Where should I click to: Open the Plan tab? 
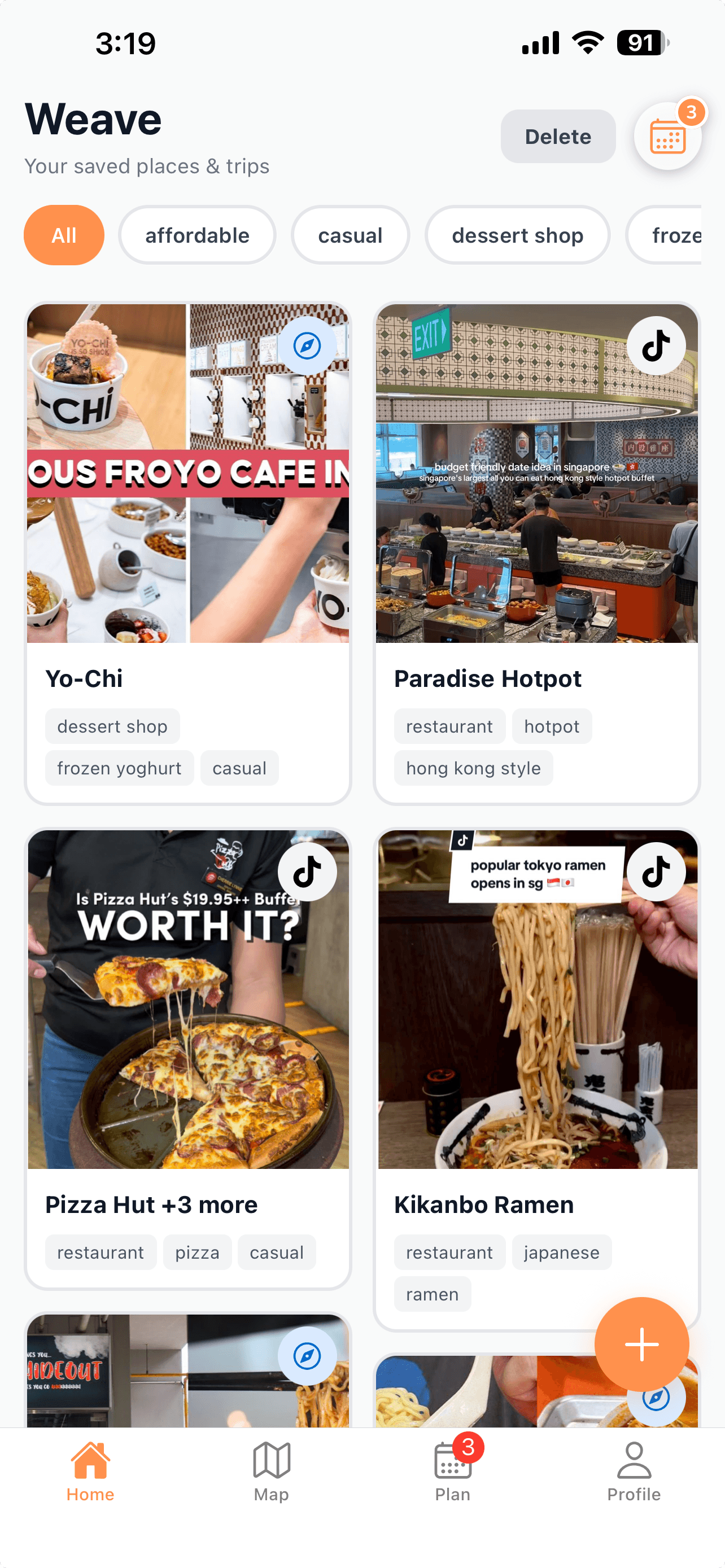click(x=453, y=1472)
